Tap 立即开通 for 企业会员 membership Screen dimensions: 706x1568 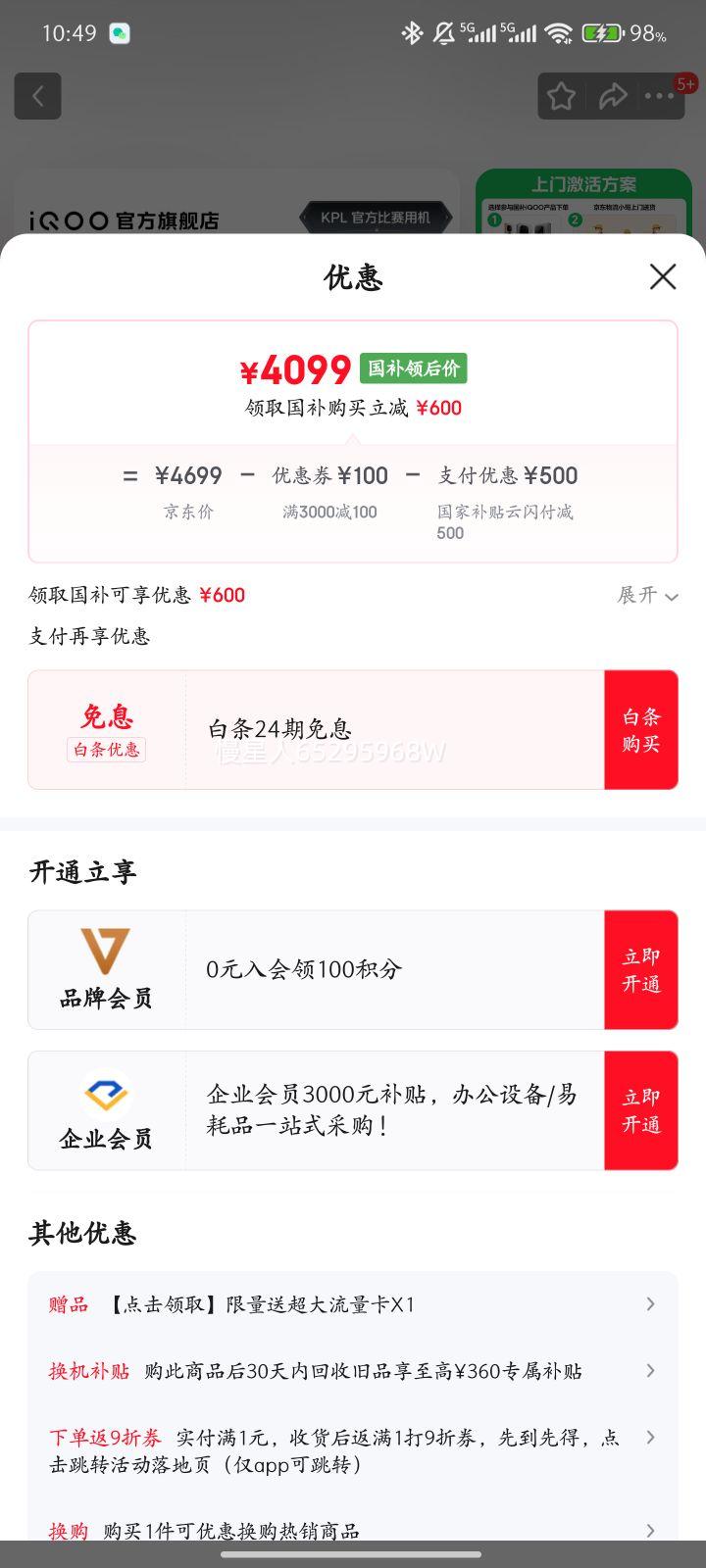pyautogui.click(x=641, y=1109)
